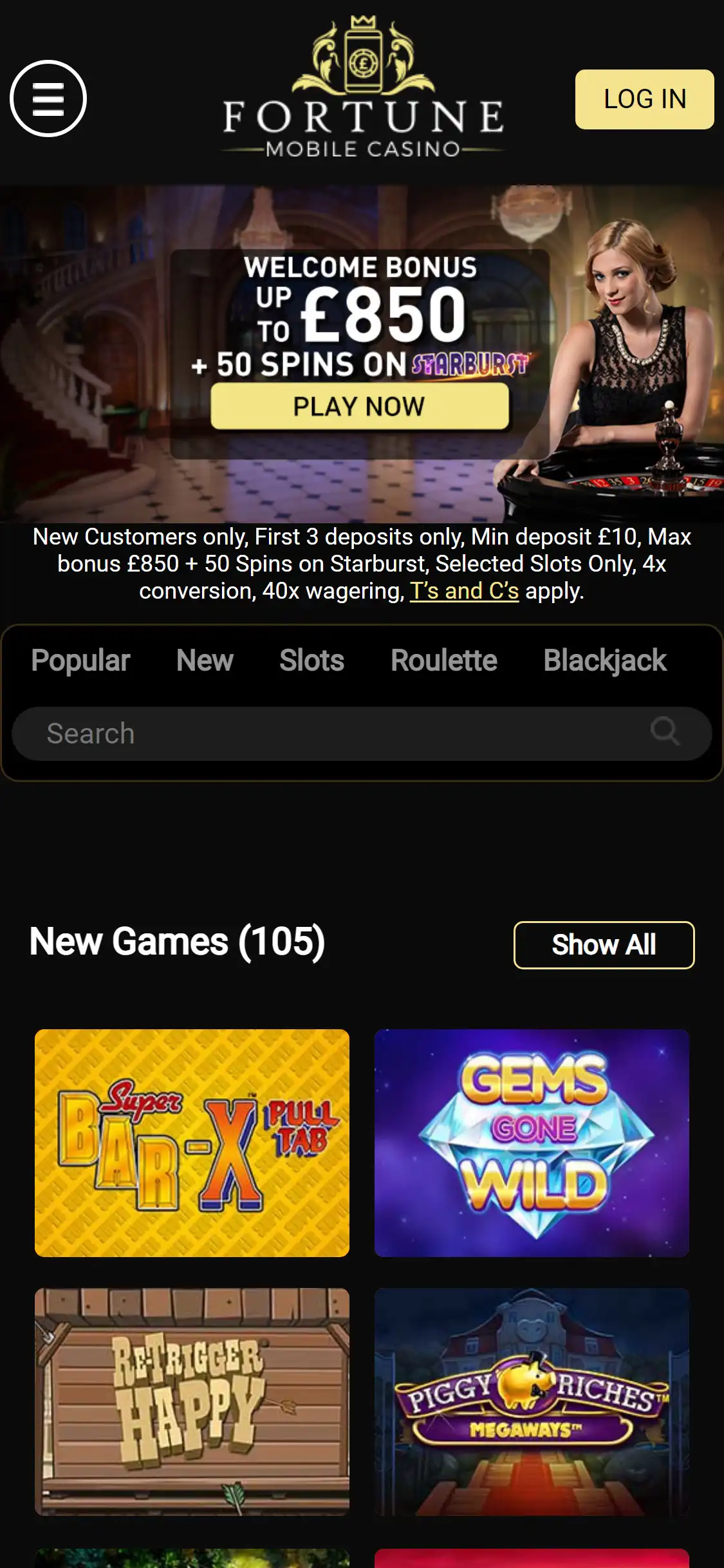Show All new games

point(604,945)
